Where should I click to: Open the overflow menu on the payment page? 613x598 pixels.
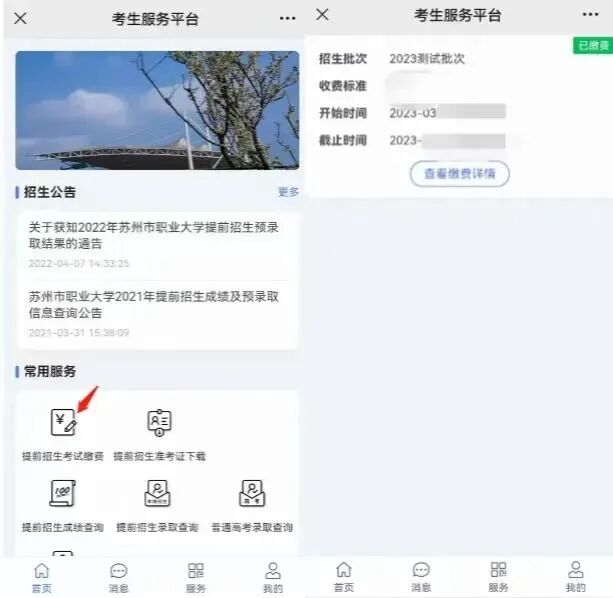point(590,15)
